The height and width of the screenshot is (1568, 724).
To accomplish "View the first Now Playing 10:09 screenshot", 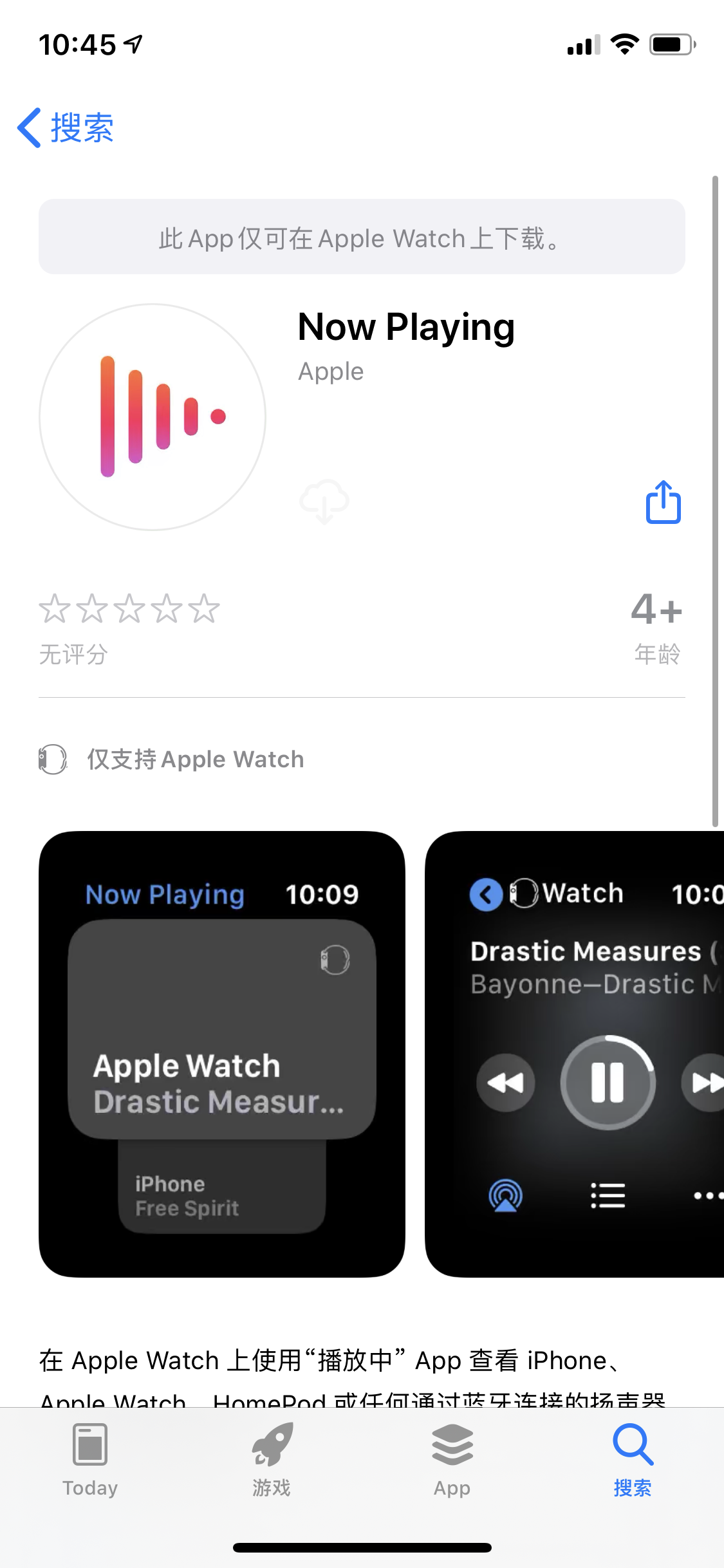I will [x=222, y=1054].
